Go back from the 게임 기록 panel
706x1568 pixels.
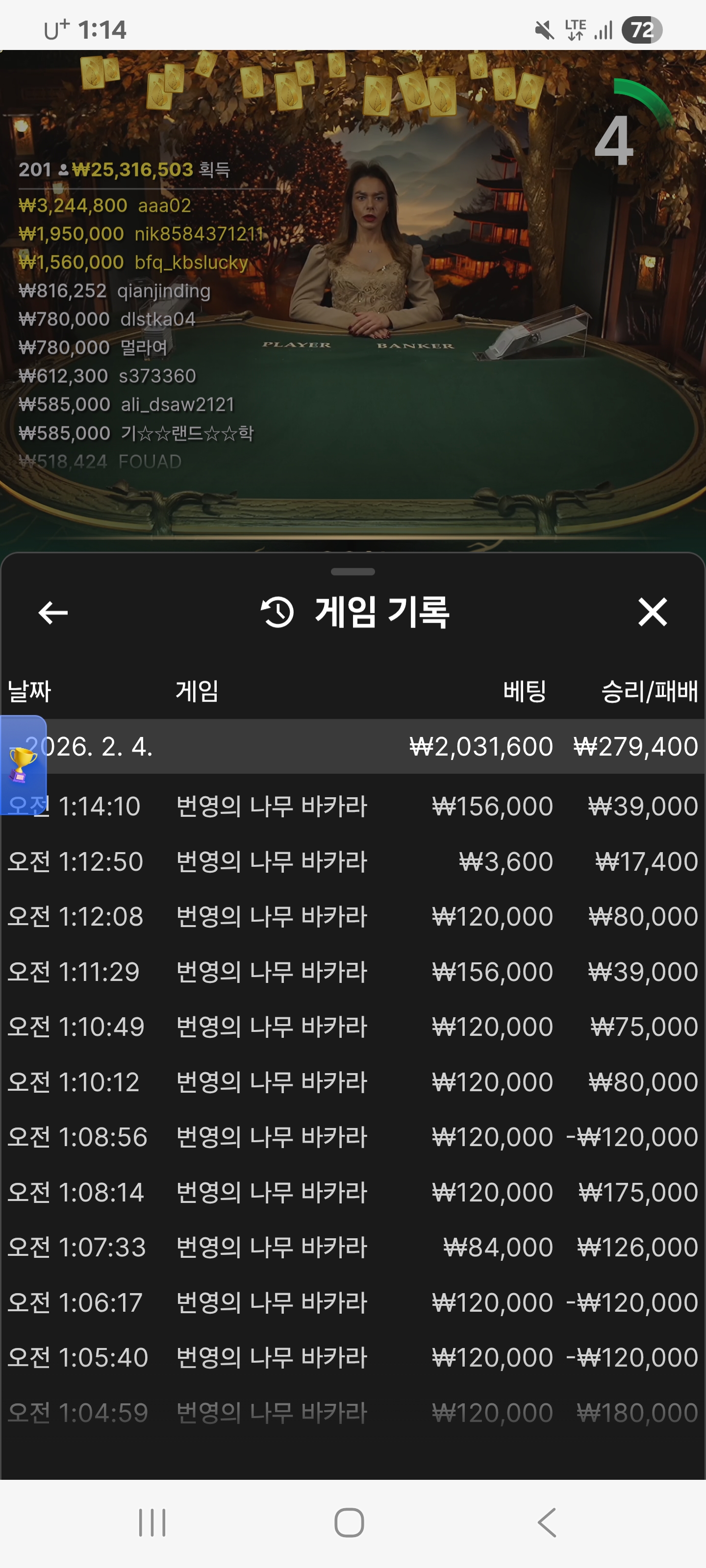tap(53, 612)
